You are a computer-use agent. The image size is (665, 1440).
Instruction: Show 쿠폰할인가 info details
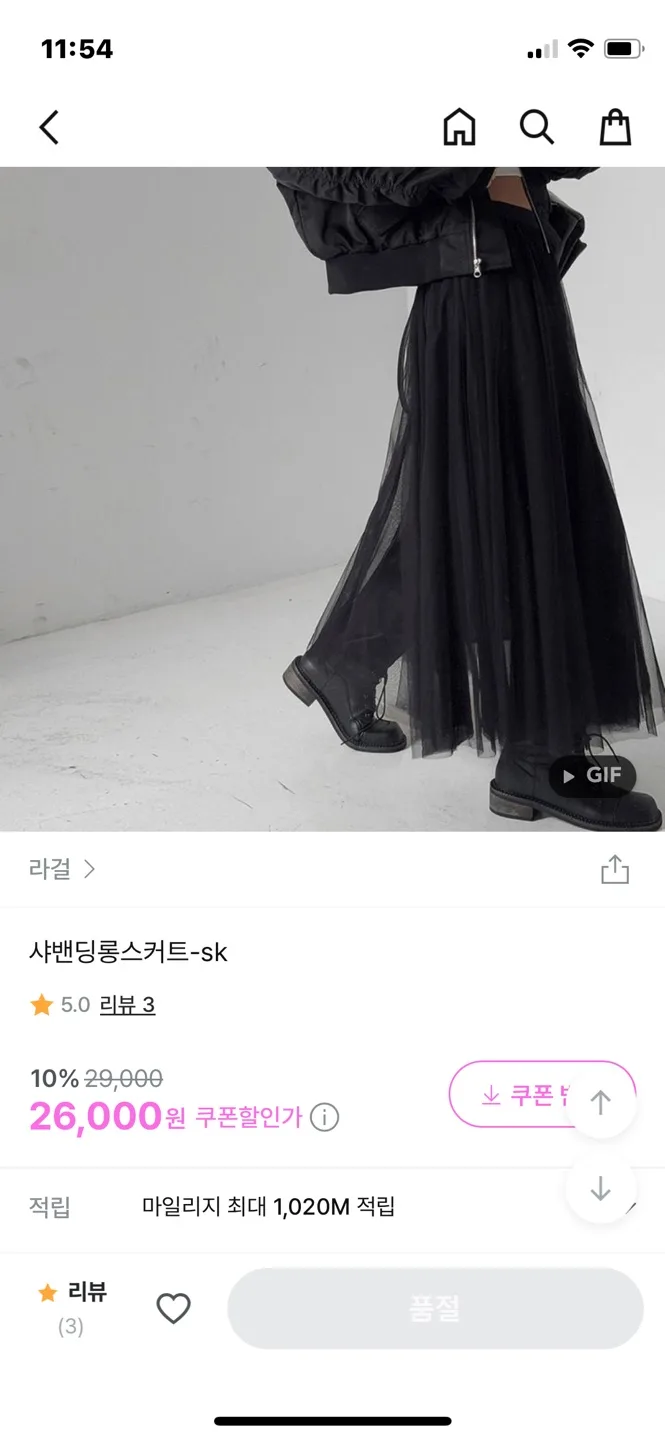(x=324, y=1117)
